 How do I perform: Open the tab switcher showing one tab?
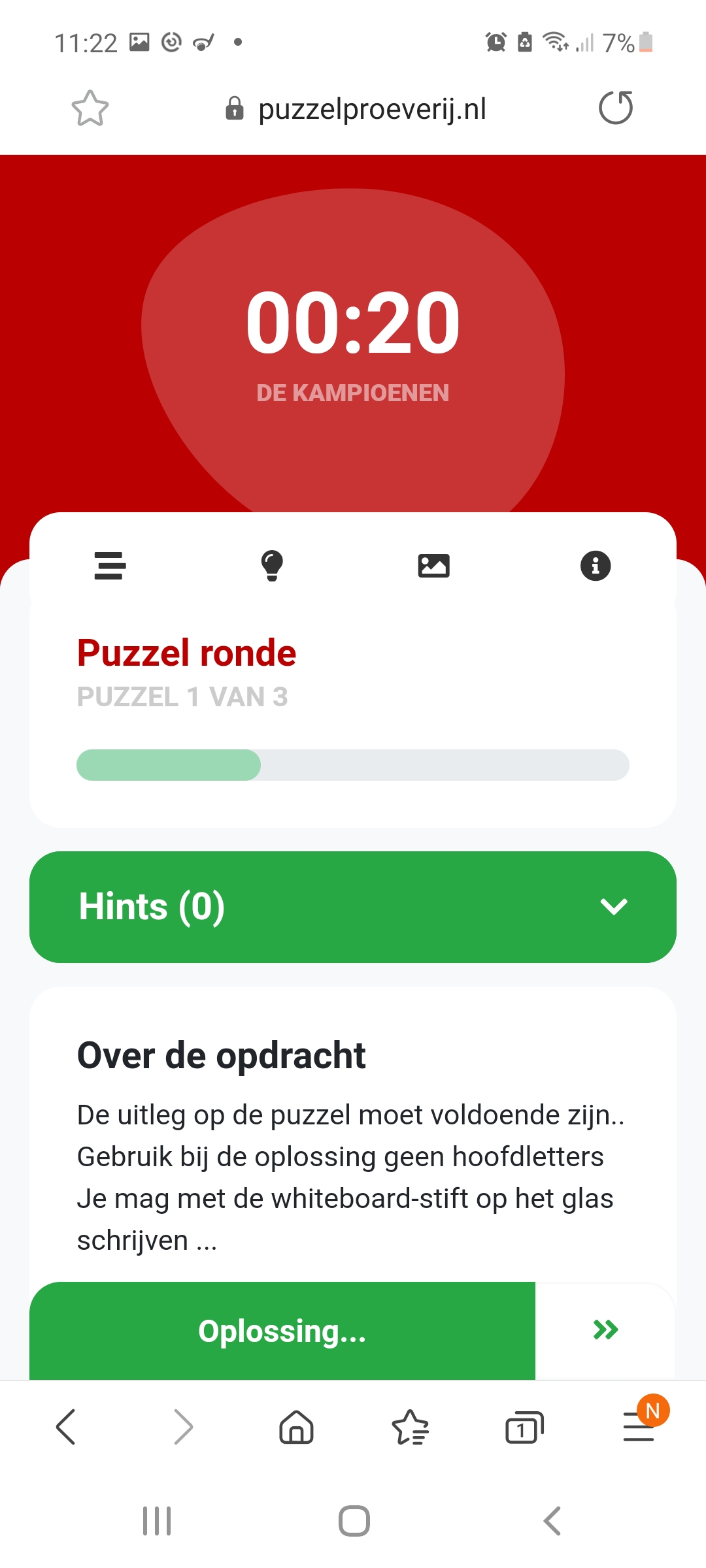pyautogui.click(x=524, y=1428)
